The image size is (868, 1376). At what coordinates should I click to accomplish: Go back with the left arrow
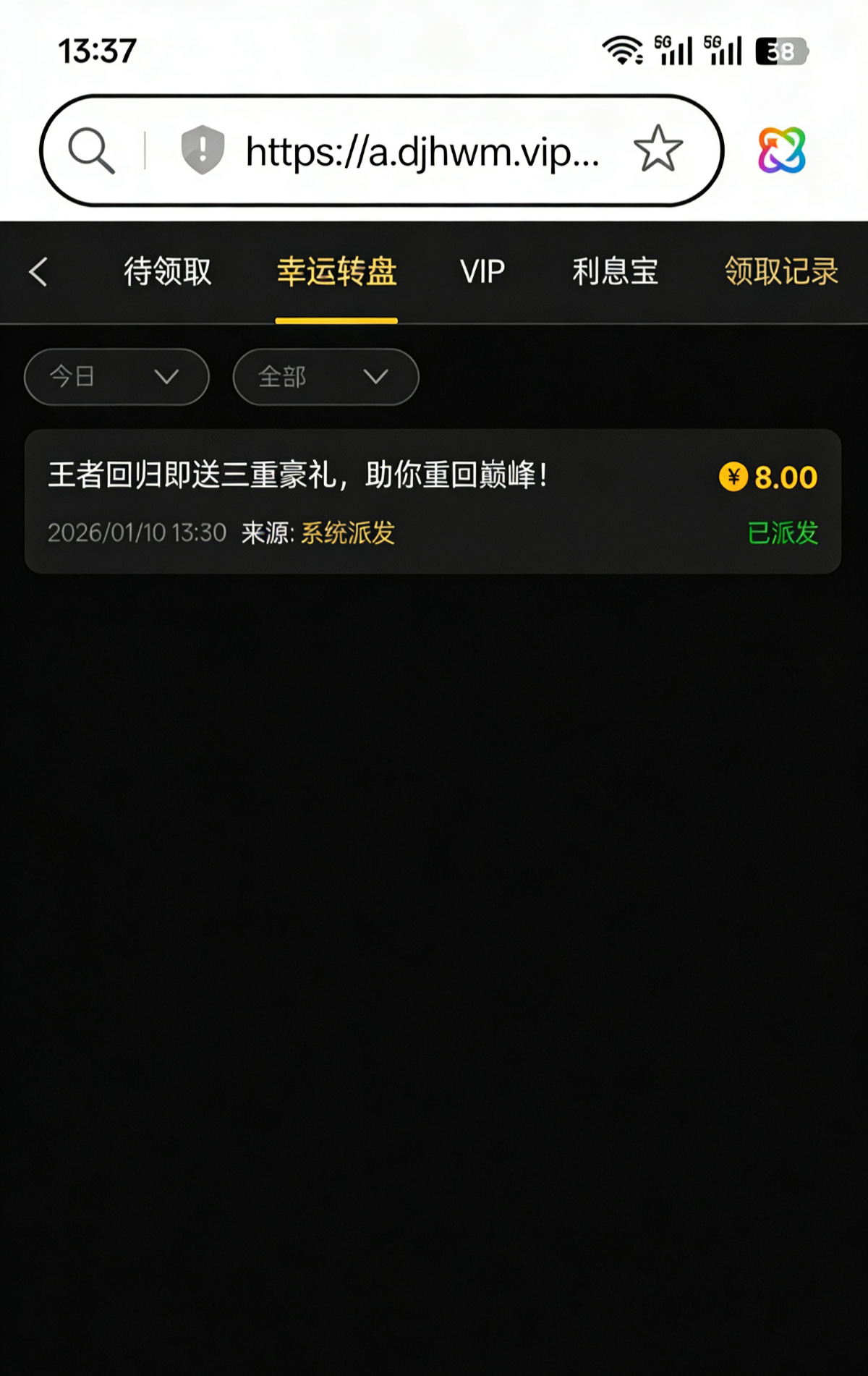pyautogui.click(x=38, y=272)
